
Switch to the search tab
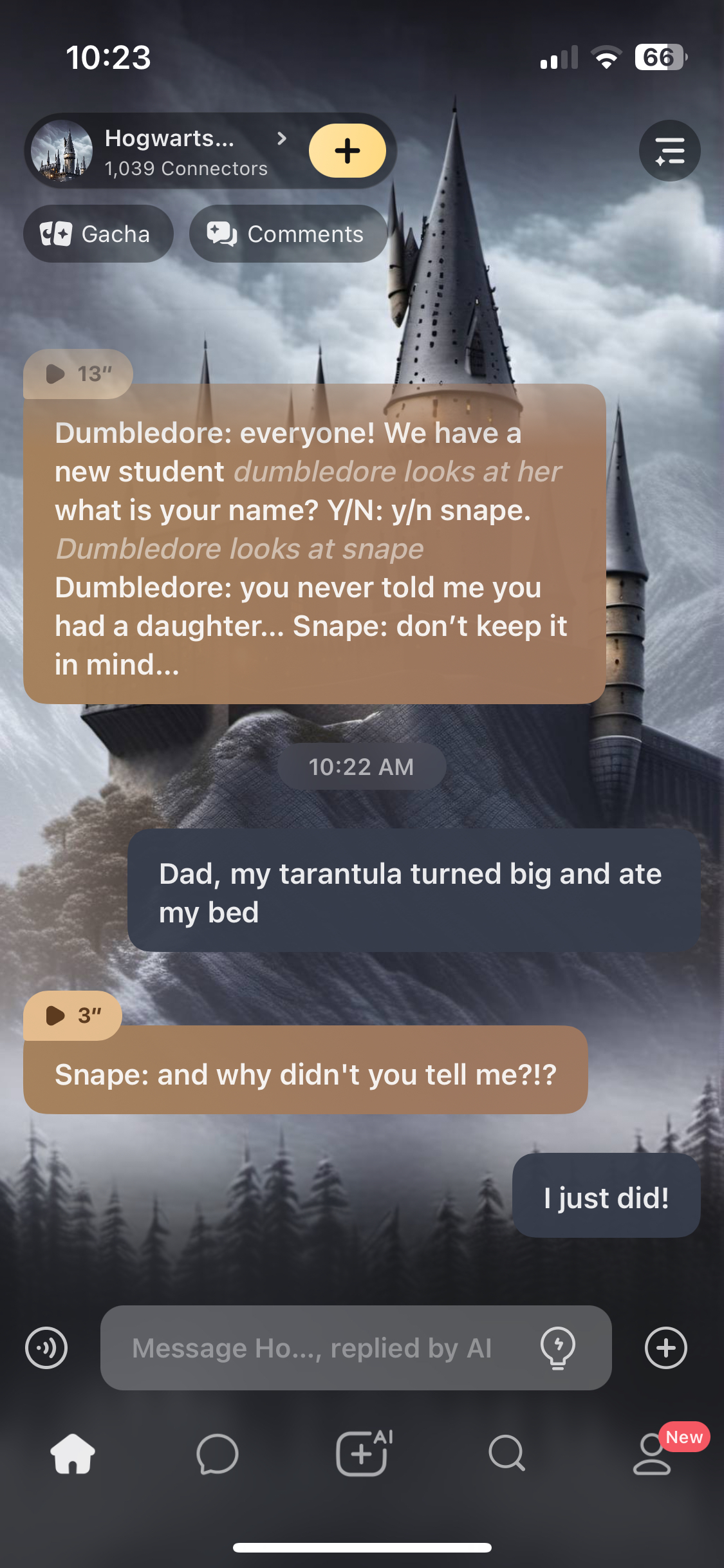[507, 1454]
